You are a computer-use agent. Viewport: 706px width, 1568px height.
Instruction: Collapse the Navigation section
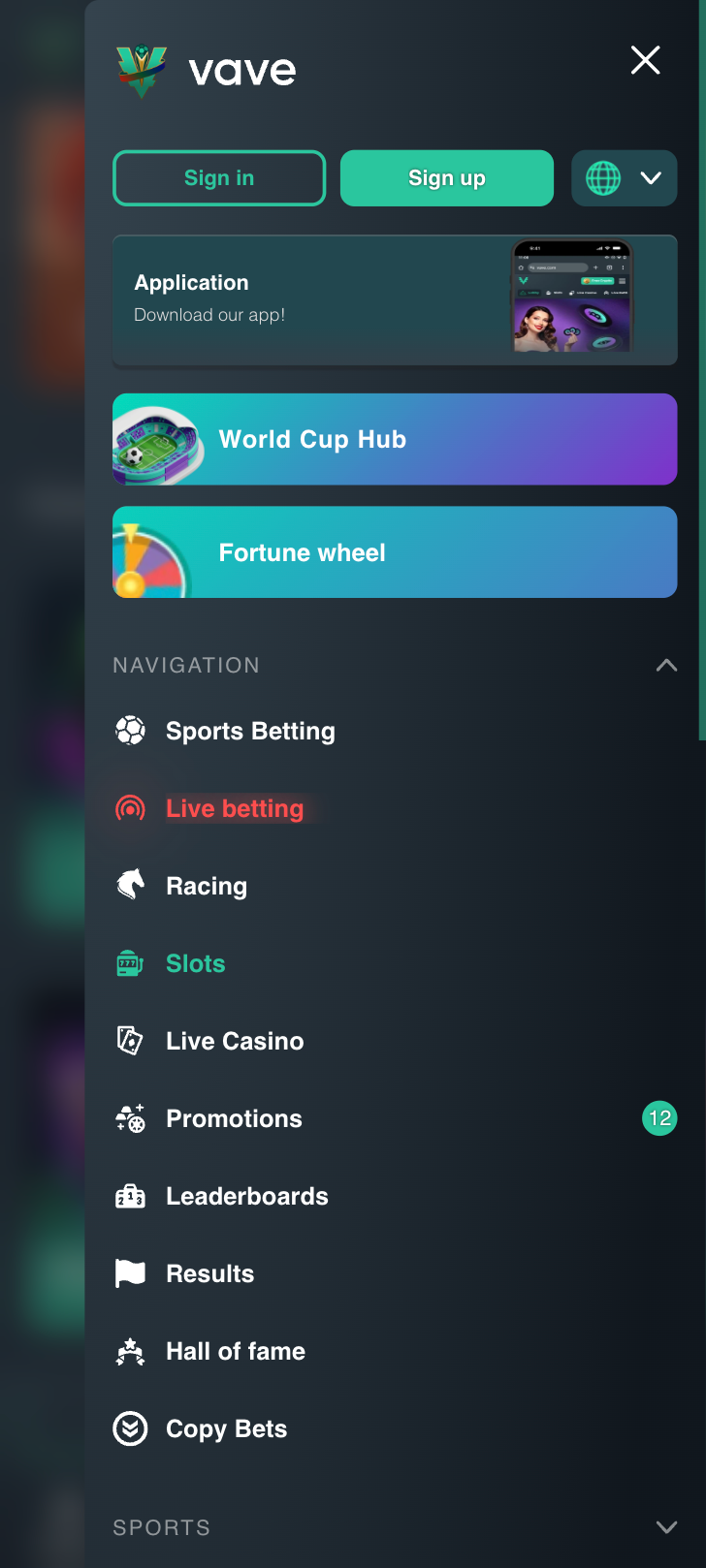[666, 666]
